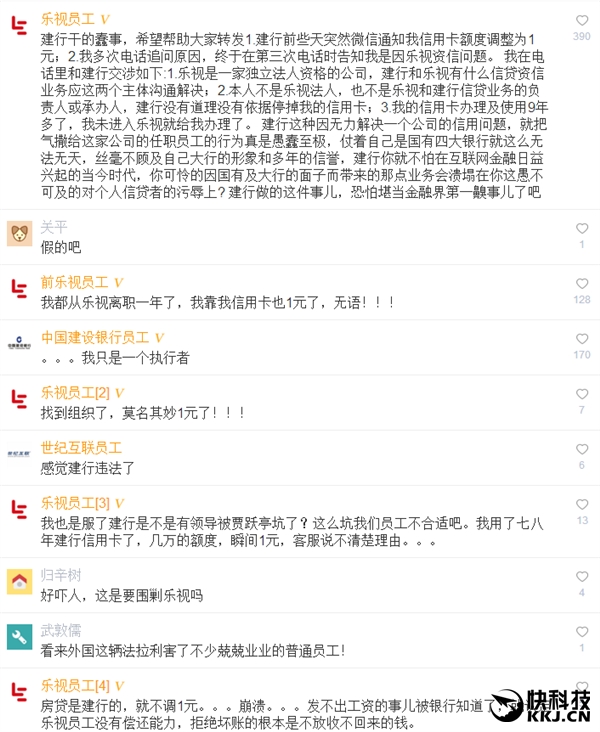Viewport: 600px width, 732px height.
Task: Like 世纪互联员工's comment
Action: click(582, 449)
